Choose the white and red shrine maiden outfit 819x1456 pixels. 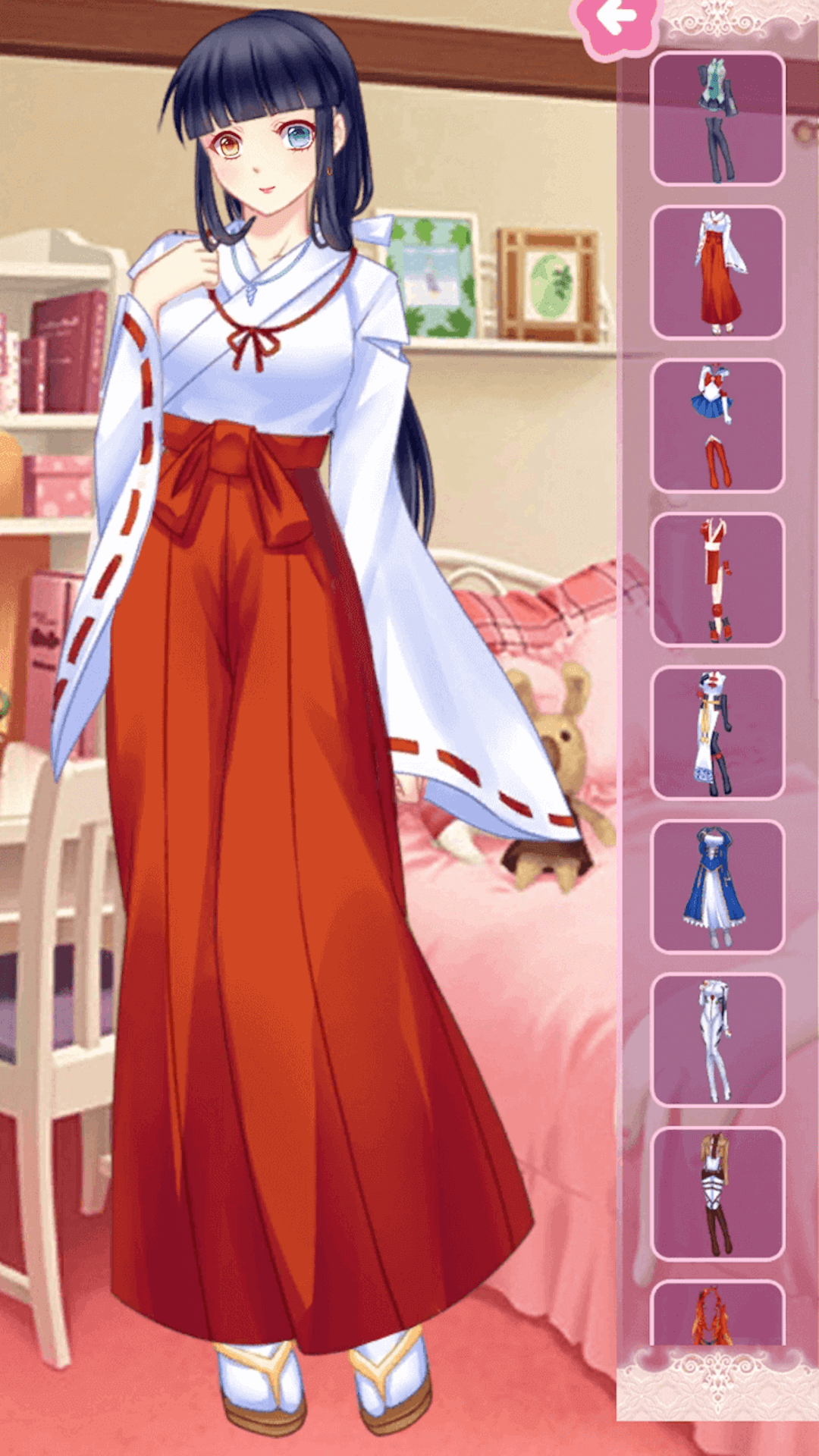[x=717, y=272]
